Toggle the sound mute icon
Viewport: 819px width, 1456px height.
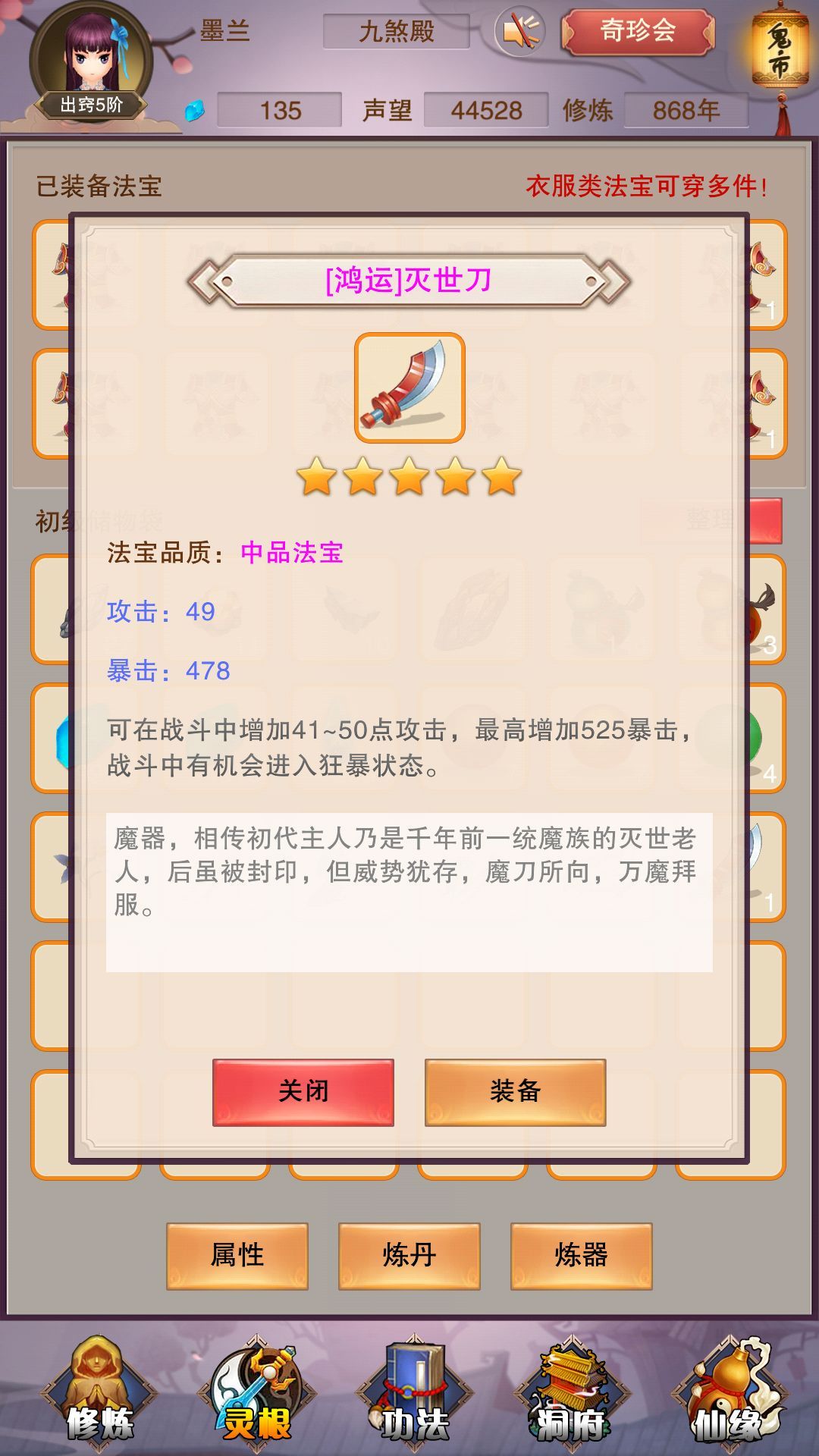click(521, 32)
